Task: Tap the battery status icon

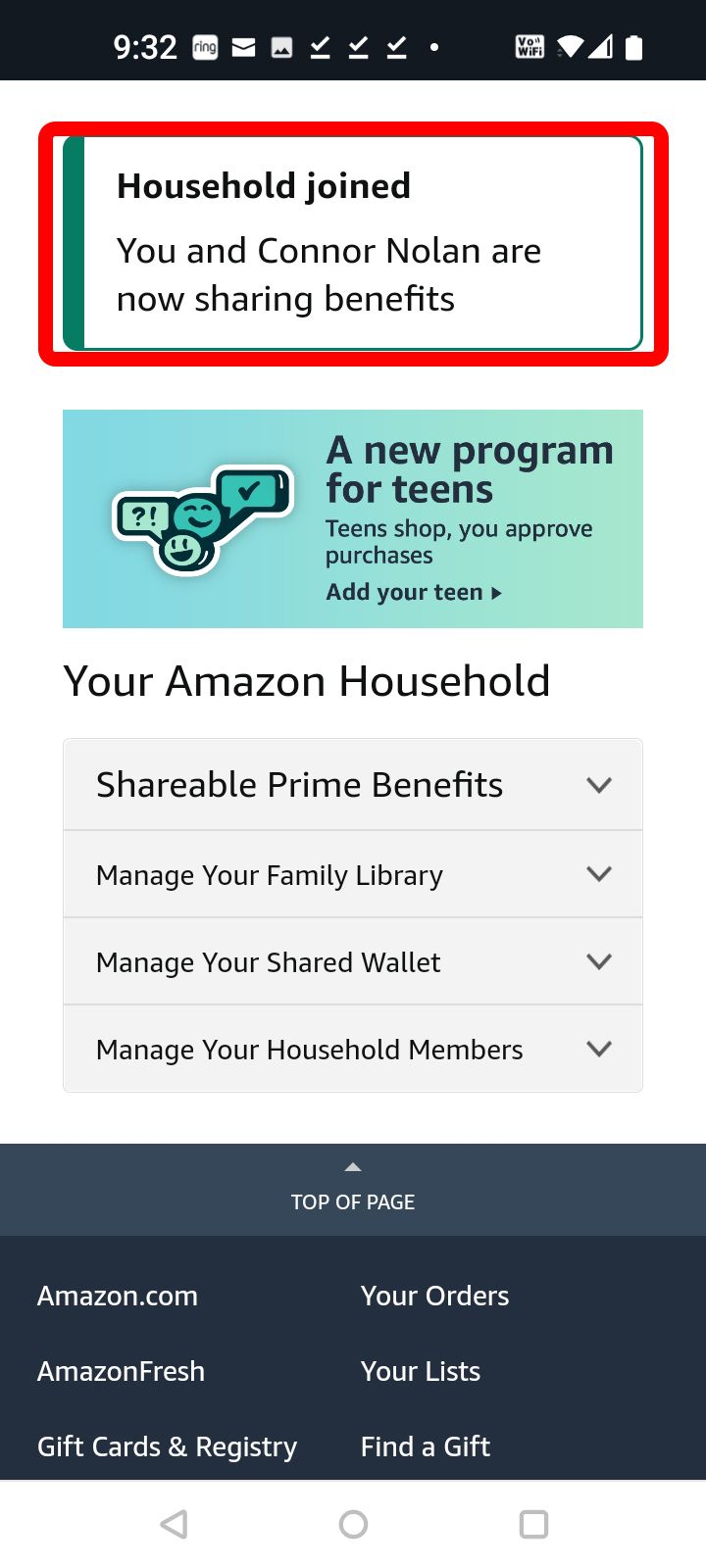Action: click(632, 46)
